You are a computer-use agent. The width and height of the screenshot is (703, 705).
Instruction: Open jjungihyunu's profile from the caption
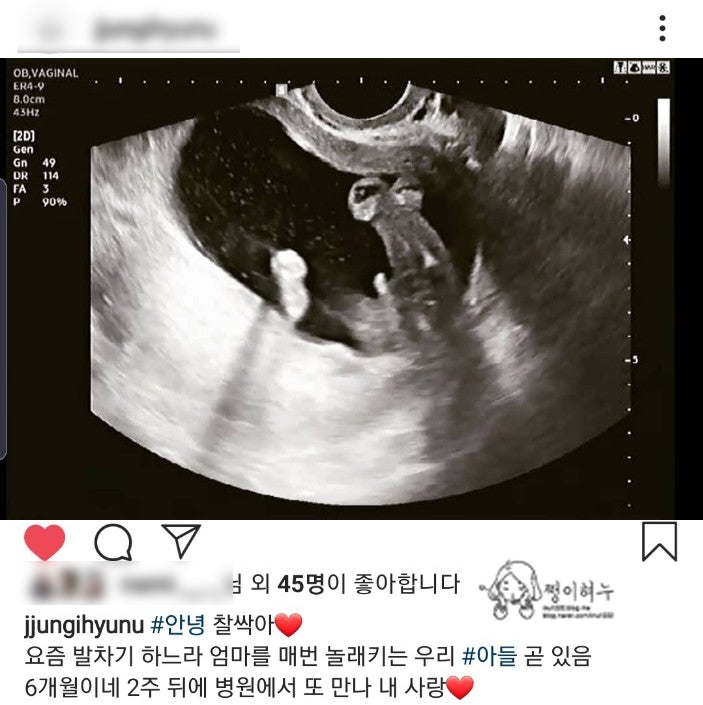[x=83, y=626]
